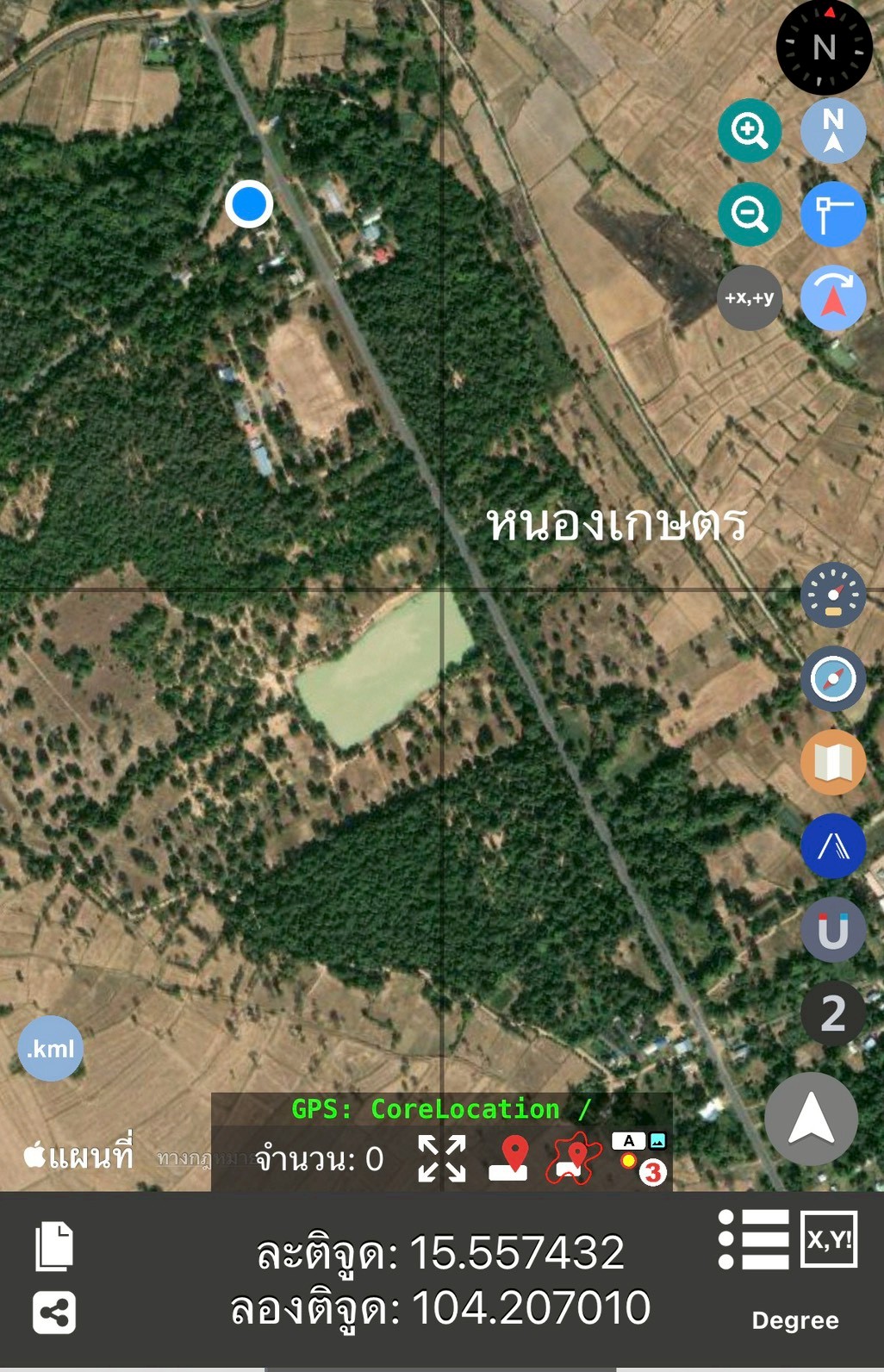Screen dimensions: 884x1372
Task: Tap the black compass in the corner
Action: (x=824, y=47)
